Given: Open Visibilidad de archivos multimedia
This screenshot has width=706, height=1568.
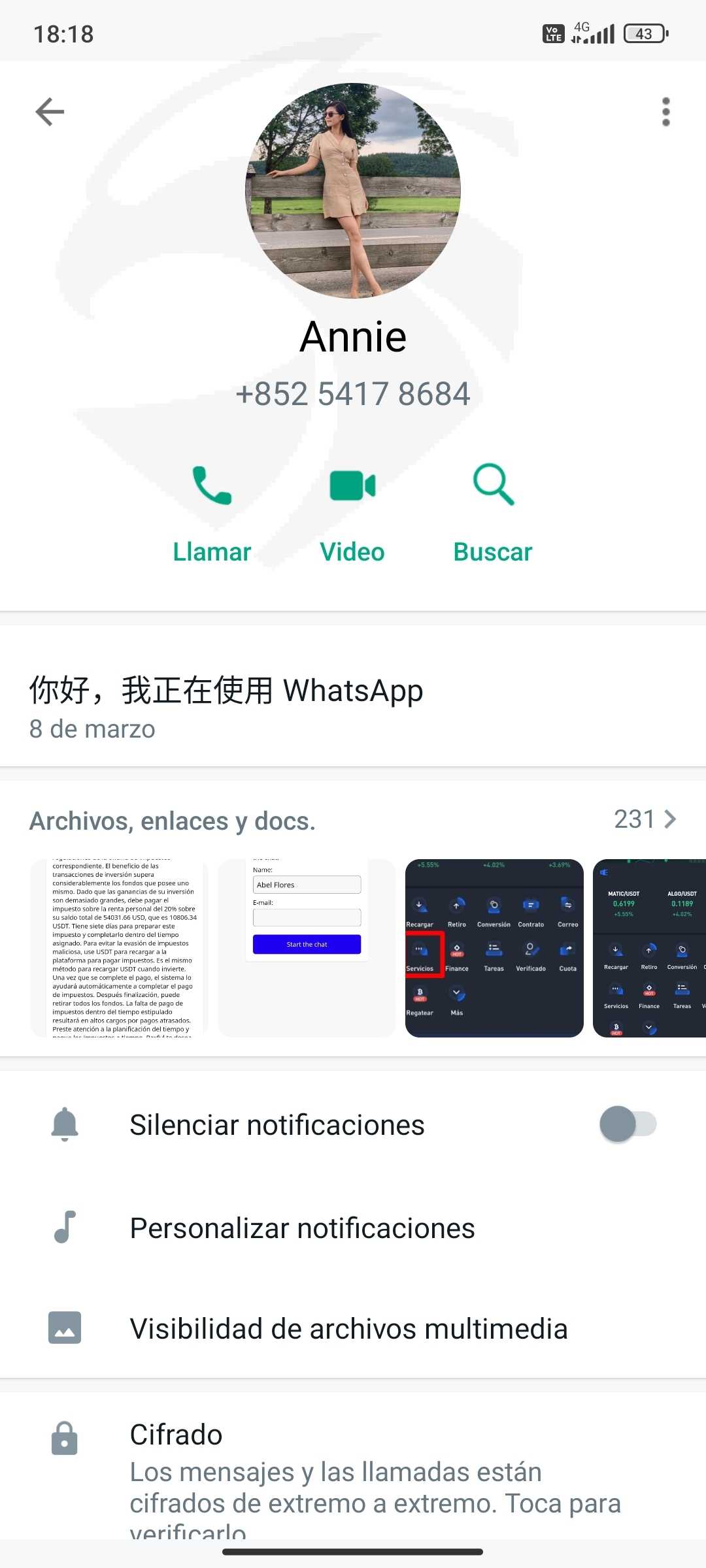Looking at the screenshot, I should point(353,1328).
